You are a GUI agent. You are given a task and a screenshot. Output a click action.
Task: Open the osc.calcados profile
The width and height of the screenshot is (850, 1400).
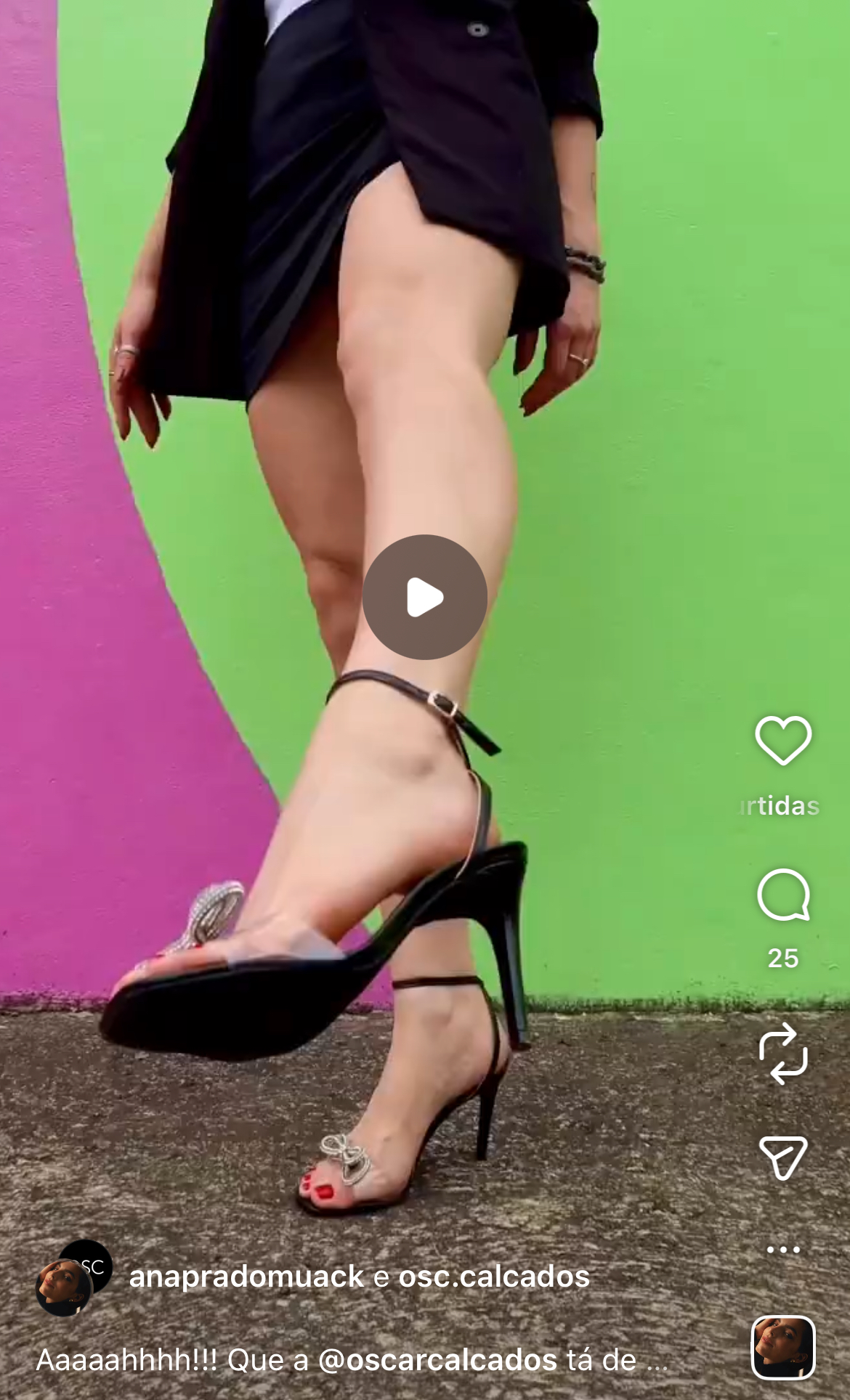(494, 1277)
